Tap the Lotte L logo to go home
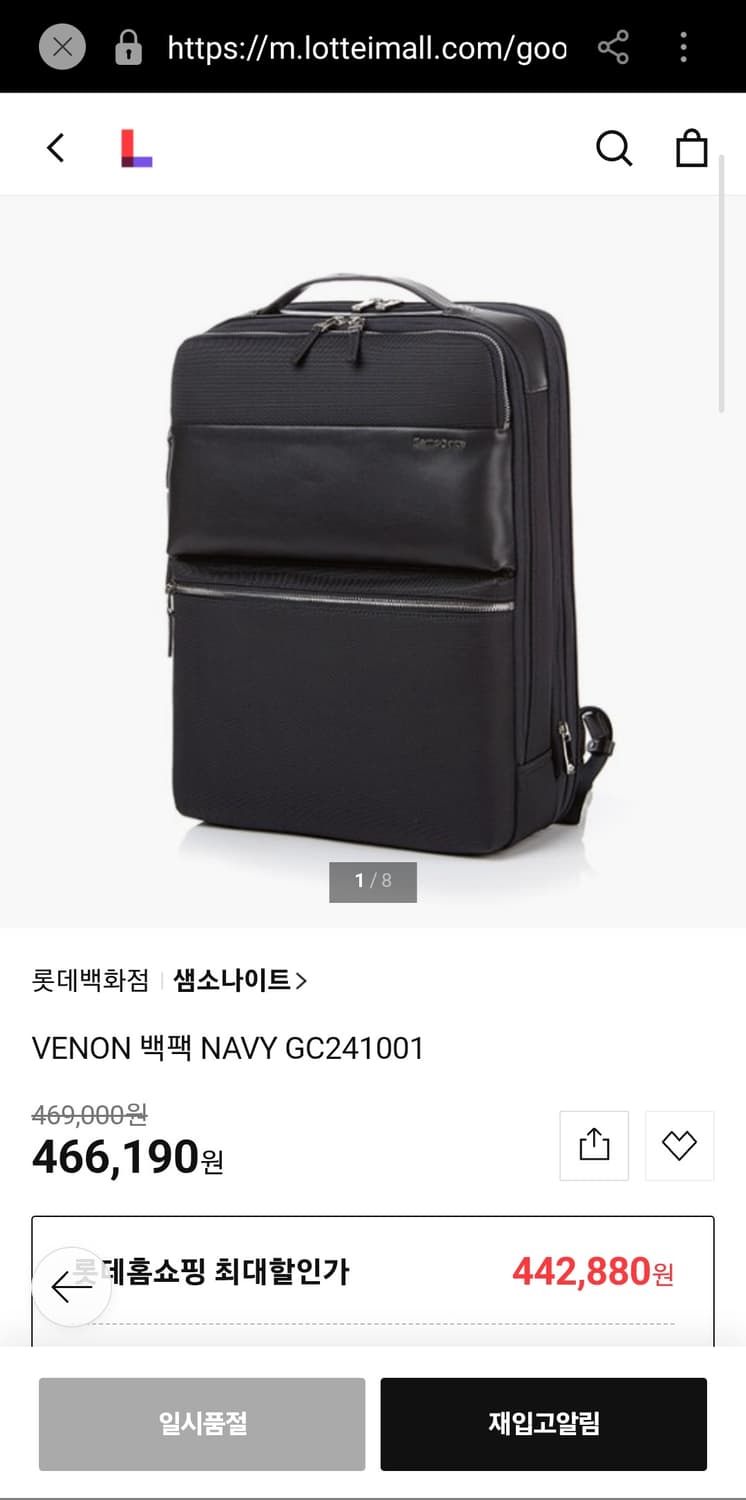The width and height of the screenshot is (746, 1500). 135,147
